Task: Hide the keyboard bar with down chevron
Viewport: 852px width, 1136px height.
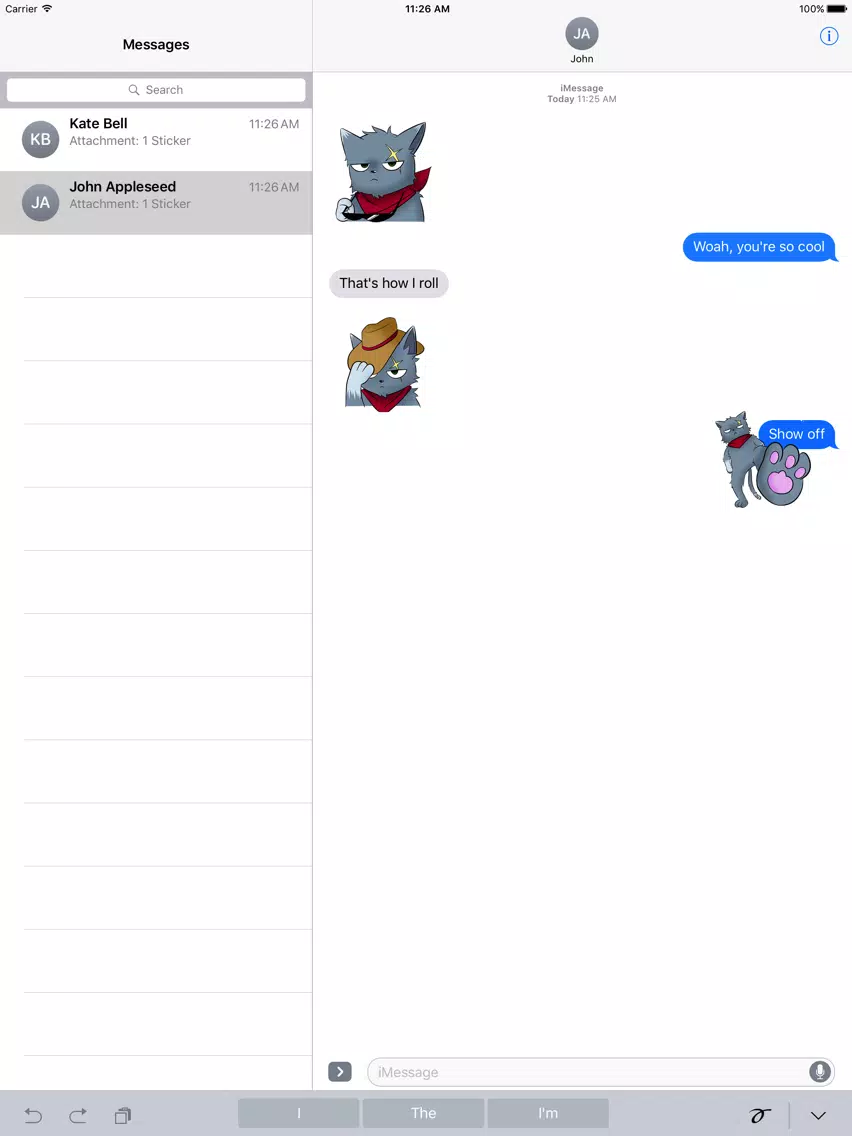Action: [x=819, y=1115]
